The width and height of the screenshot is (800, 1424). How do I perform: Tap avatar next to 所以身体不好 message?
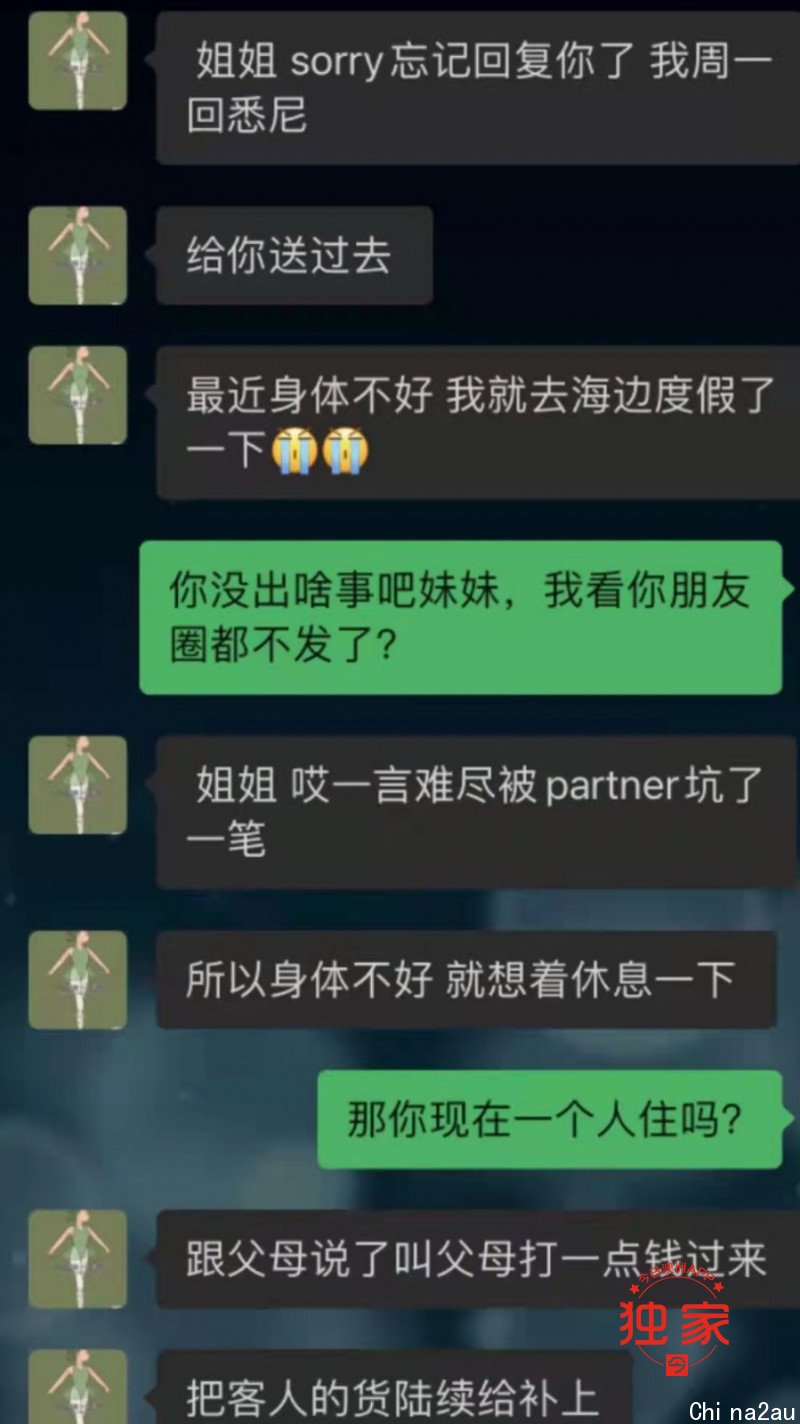[x=78, y=980]
